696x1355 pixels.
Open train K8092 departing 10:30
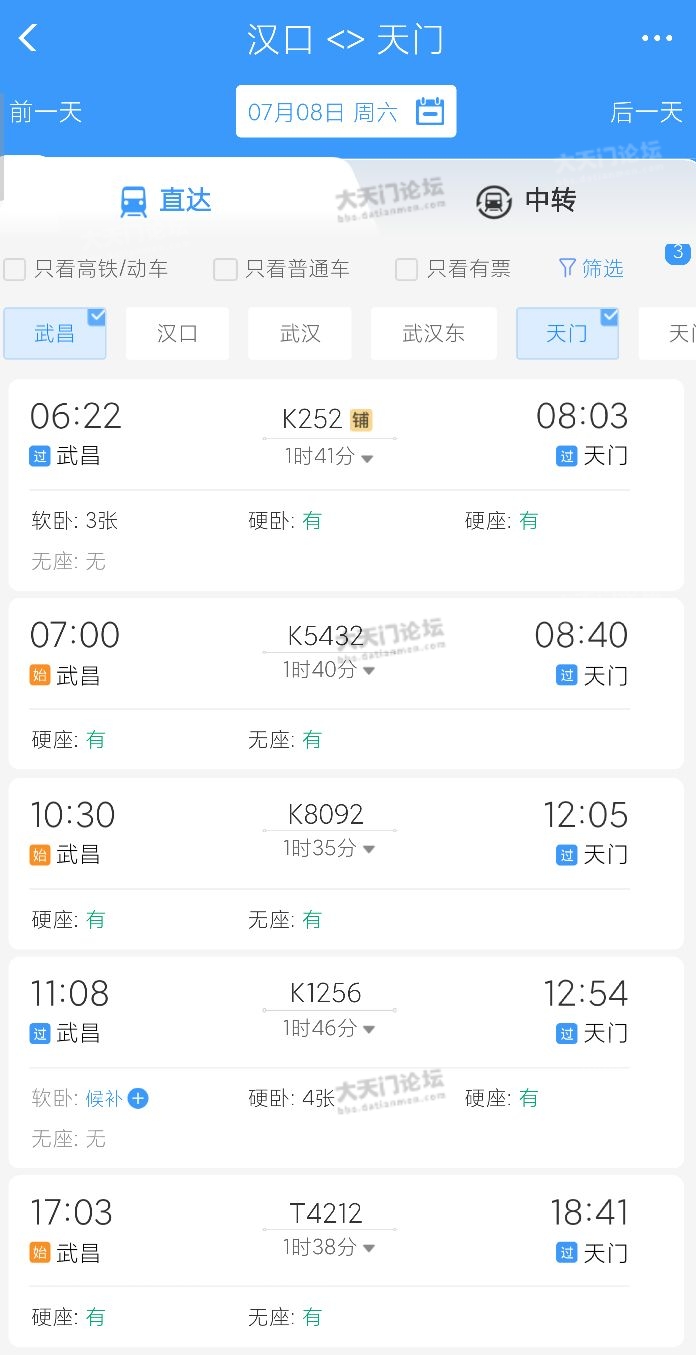(347, 863)
